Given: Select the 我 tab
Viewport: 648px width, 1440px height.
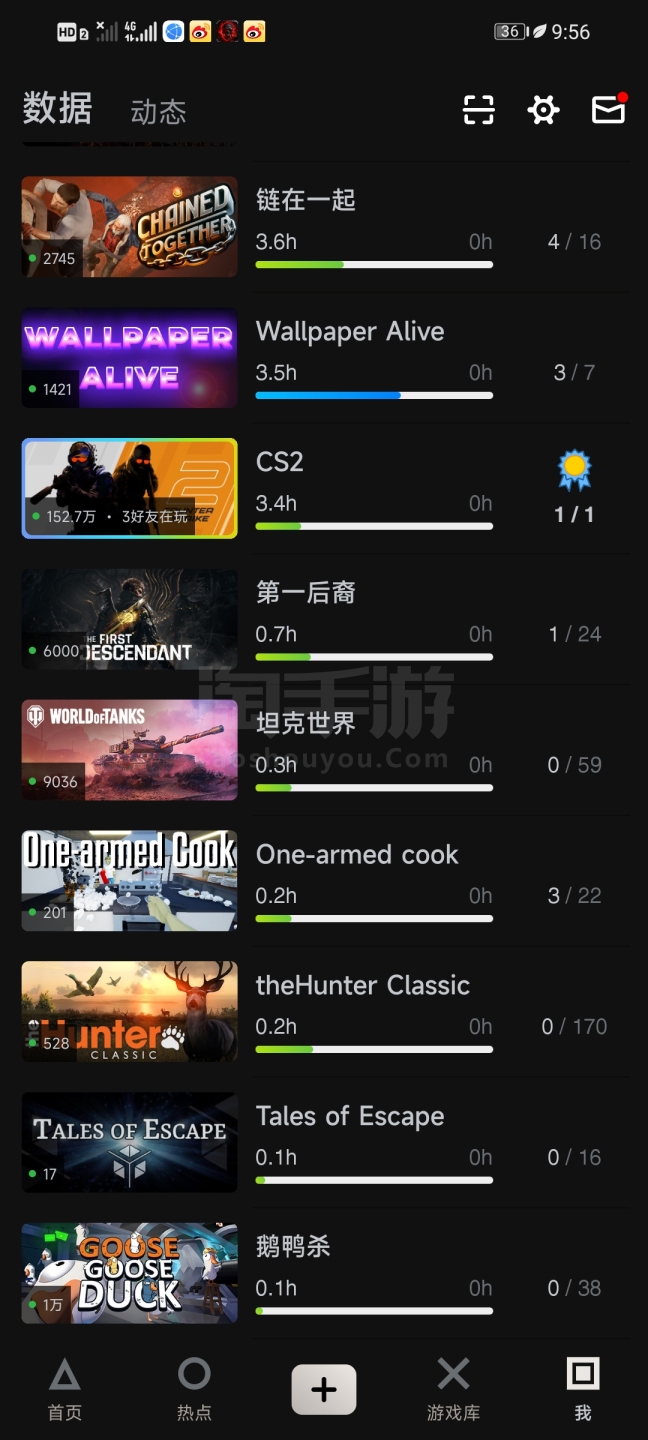Looking at the screenshot, I should click(582, 1390).
